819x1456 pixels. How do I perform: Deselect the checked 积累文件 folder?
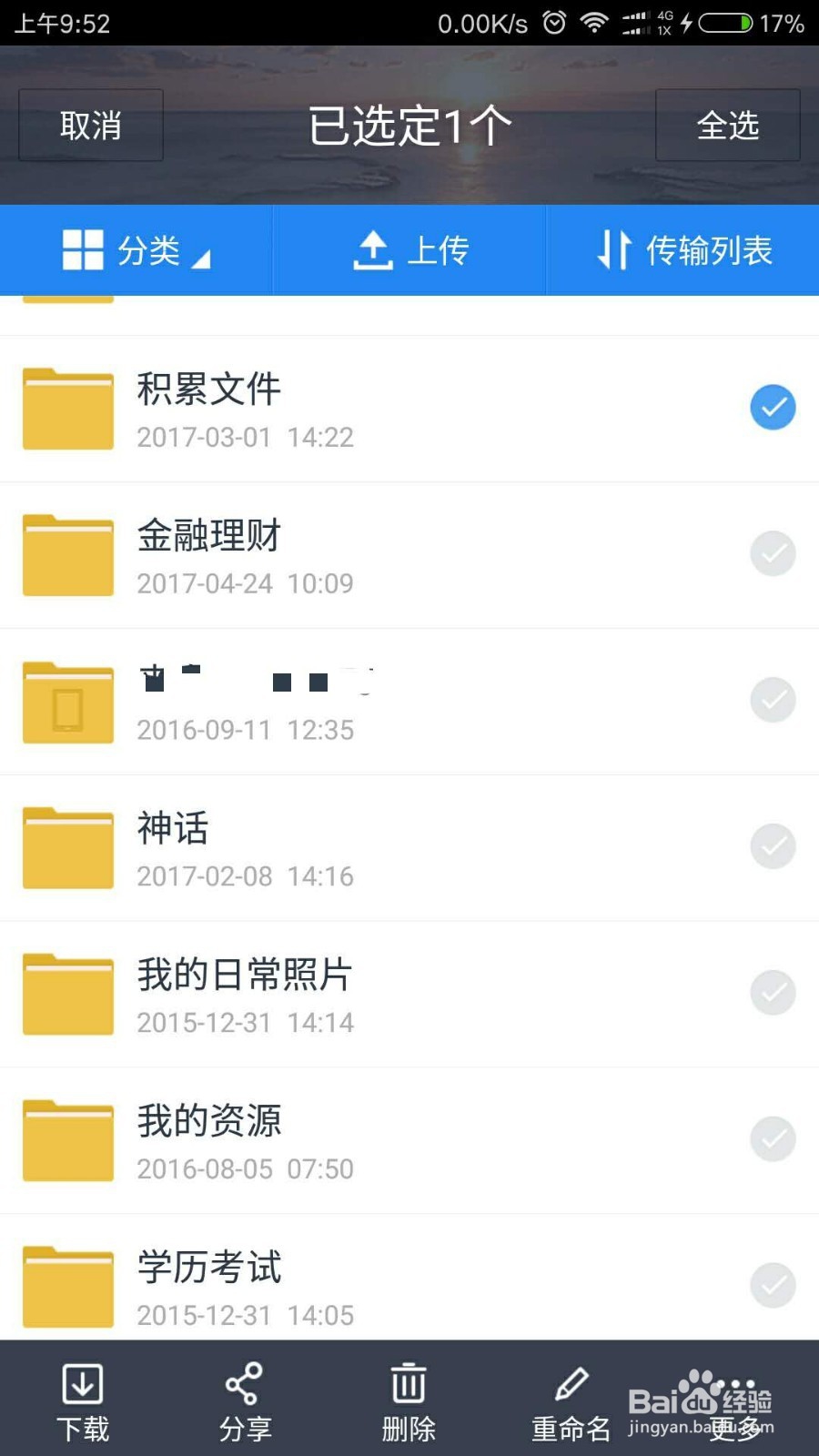click(772, 408)
